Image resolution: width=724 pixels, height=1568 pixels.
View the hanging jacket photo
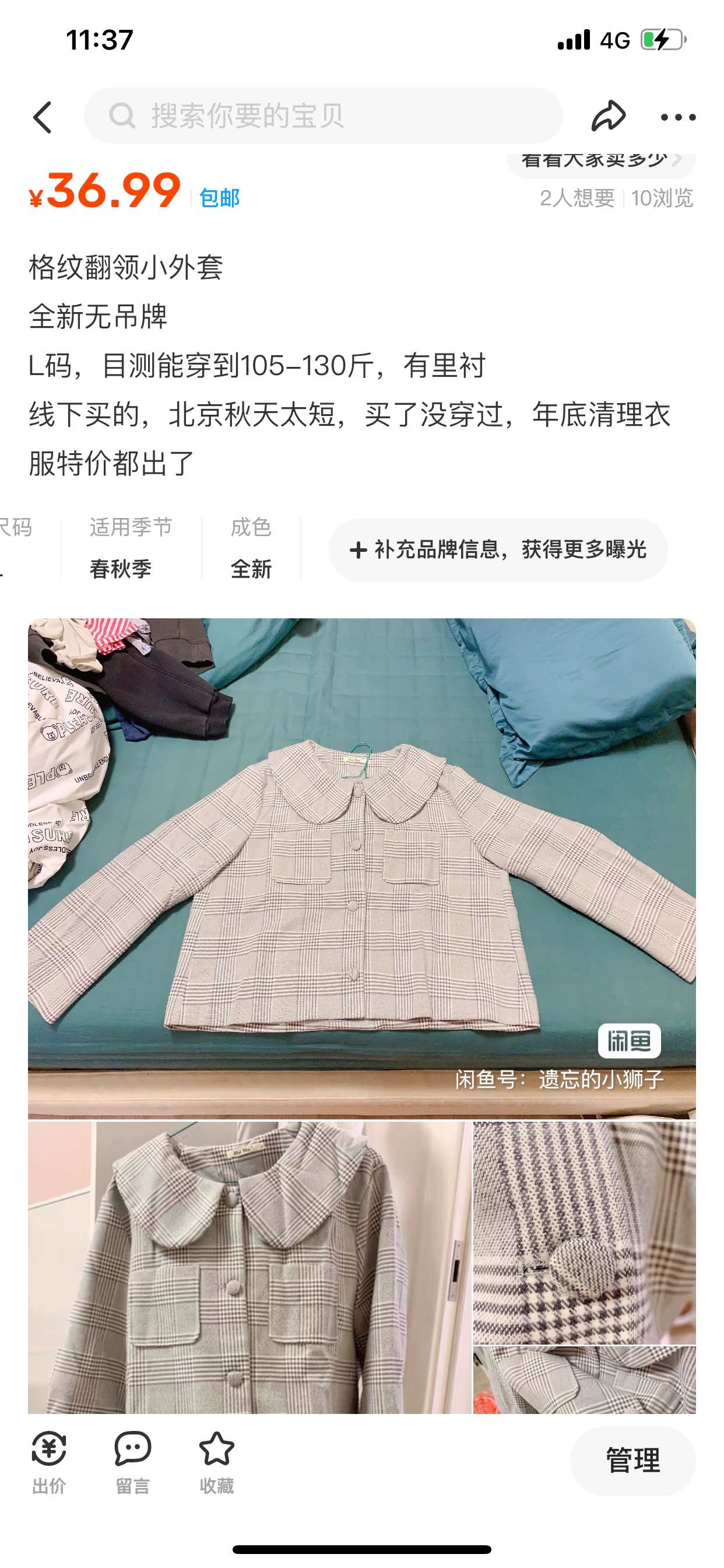point(249,1268)
